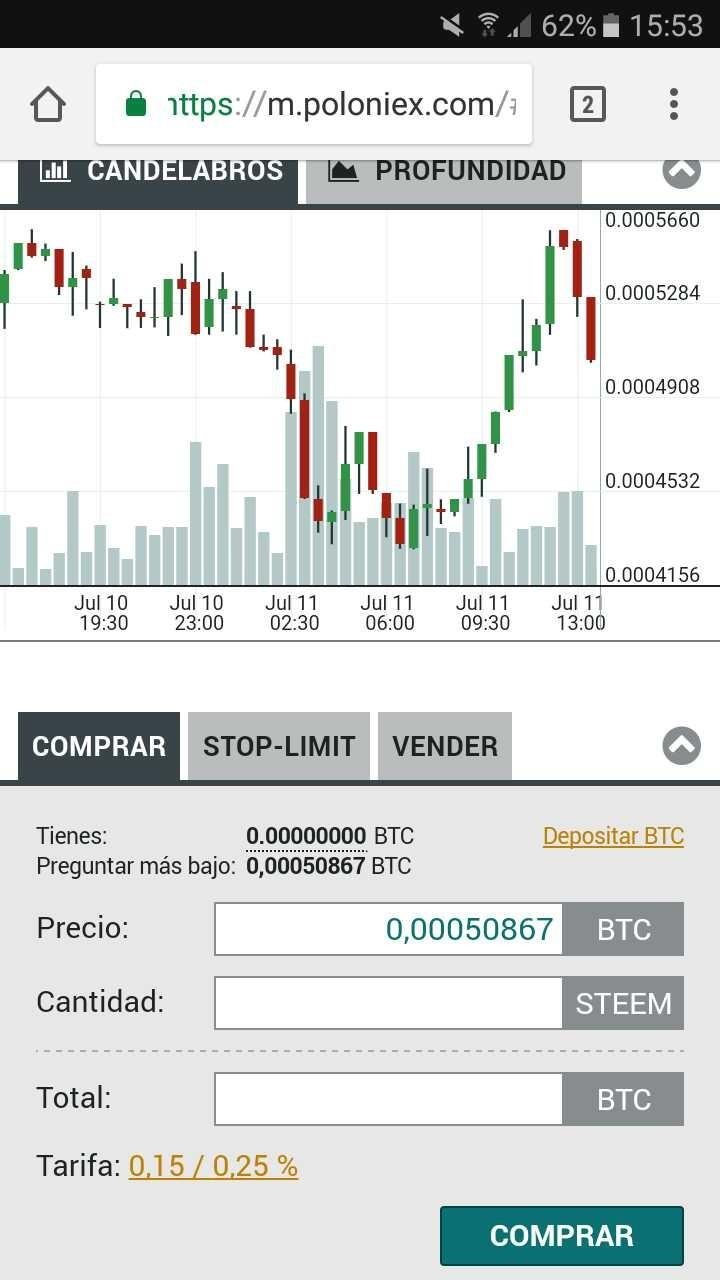Tap the m.poloniex.com address bar

point(314,104)
